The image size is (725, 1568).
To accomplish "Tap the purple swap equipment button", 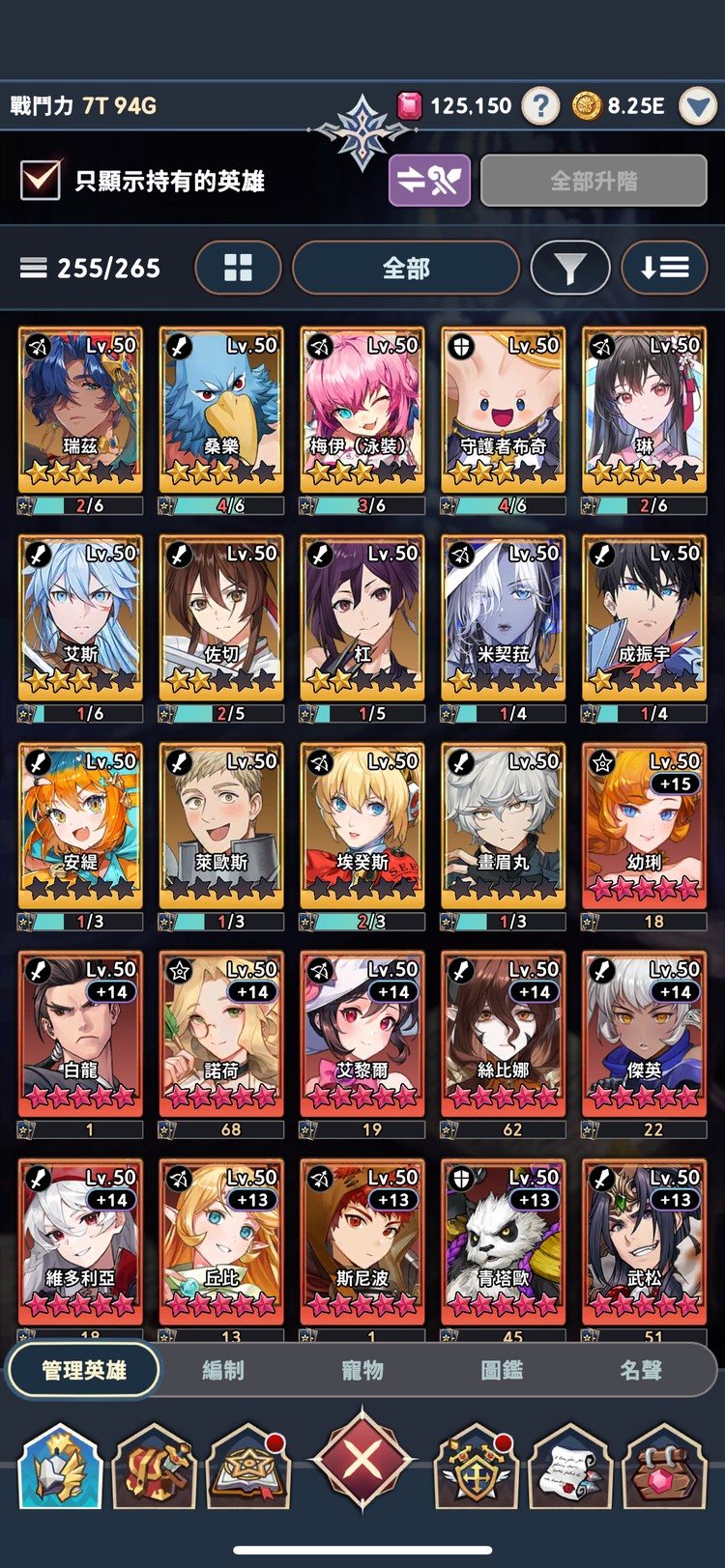I will (429, 181).
